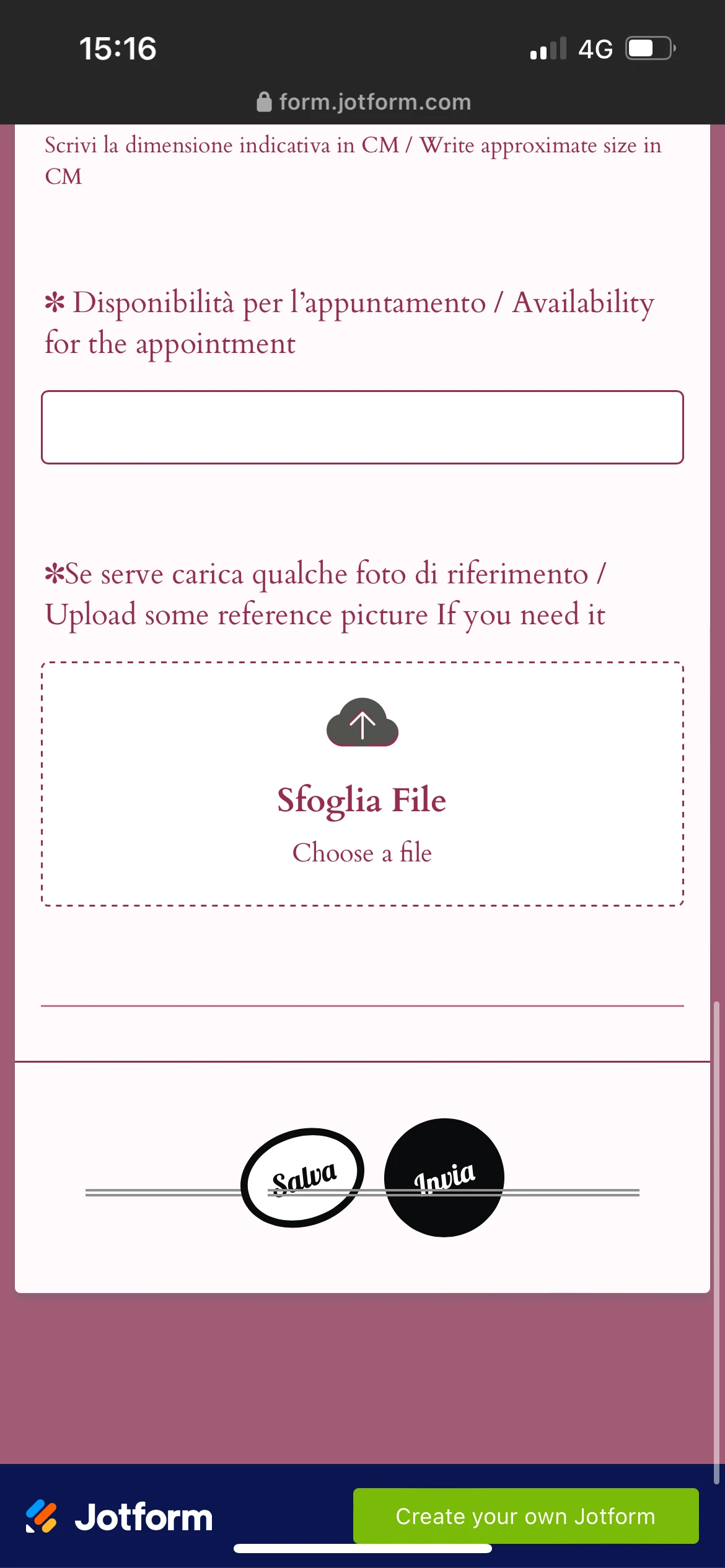The image size is (725, 1568).
Task: Submit the form with Invia
Action: tap(444, 1177)
